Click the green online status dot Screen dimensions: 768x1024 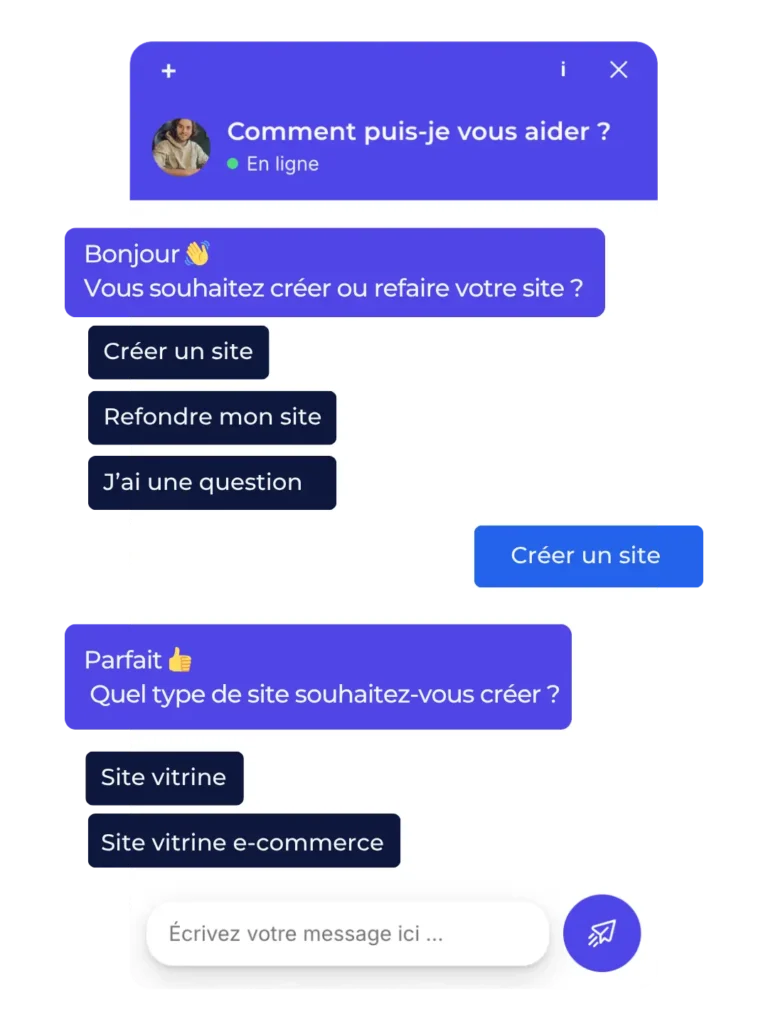click(x=231, y=163)
